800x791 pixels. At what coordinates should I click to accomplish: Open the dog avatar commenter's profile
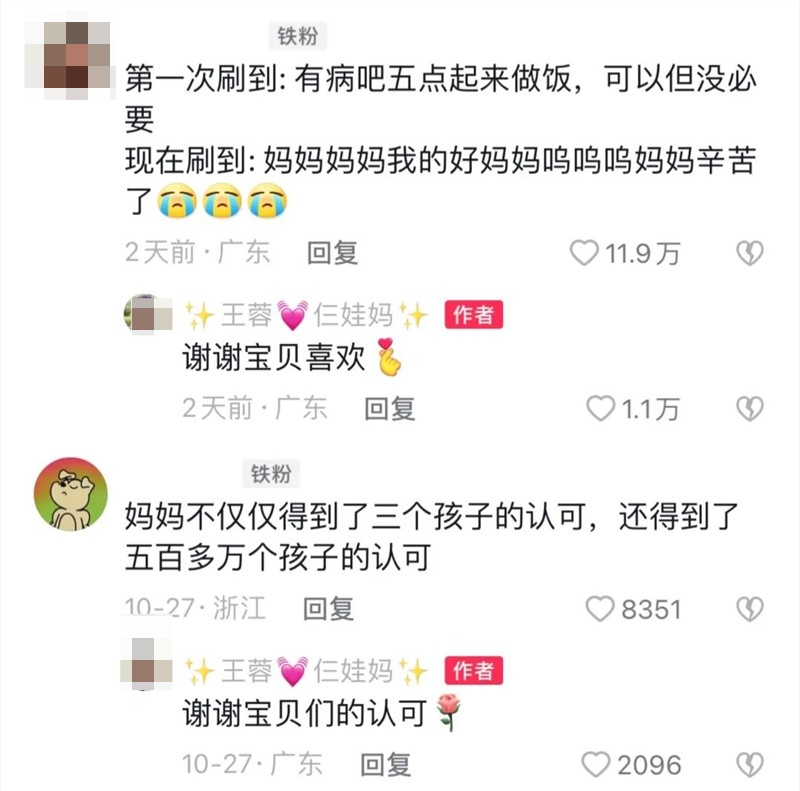(x=70, y=493)
